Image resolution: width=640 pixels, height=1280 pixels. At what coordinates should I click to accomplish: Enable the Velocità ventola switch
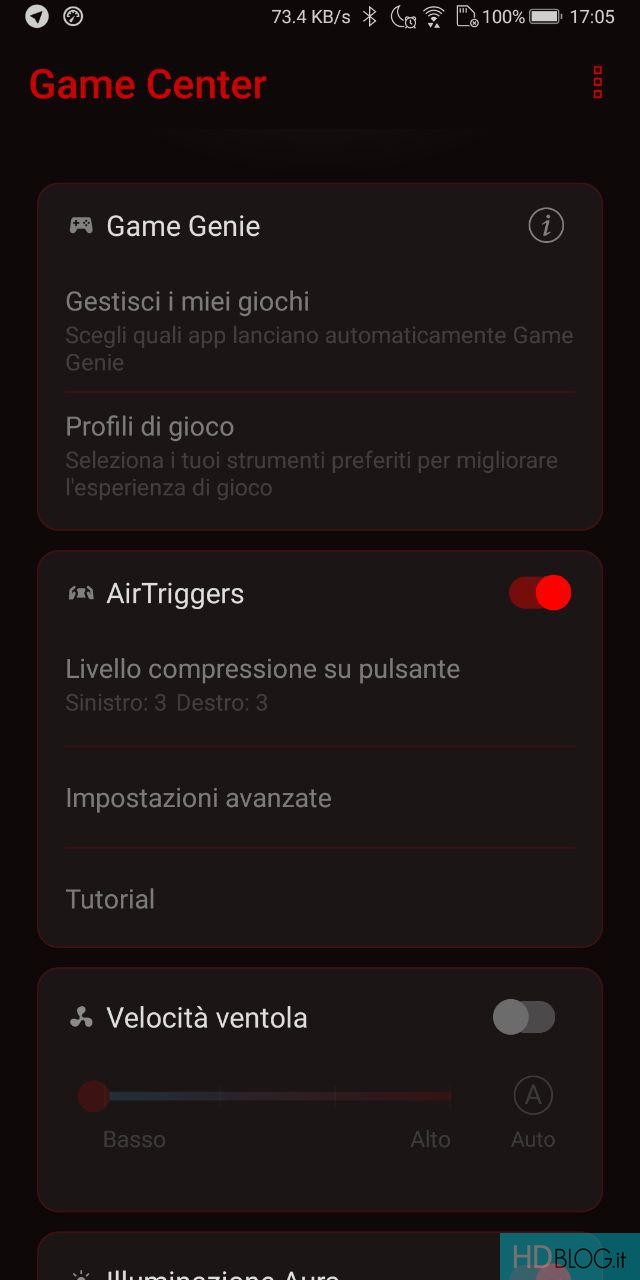pyautogui.click(x=524, y=1018)
